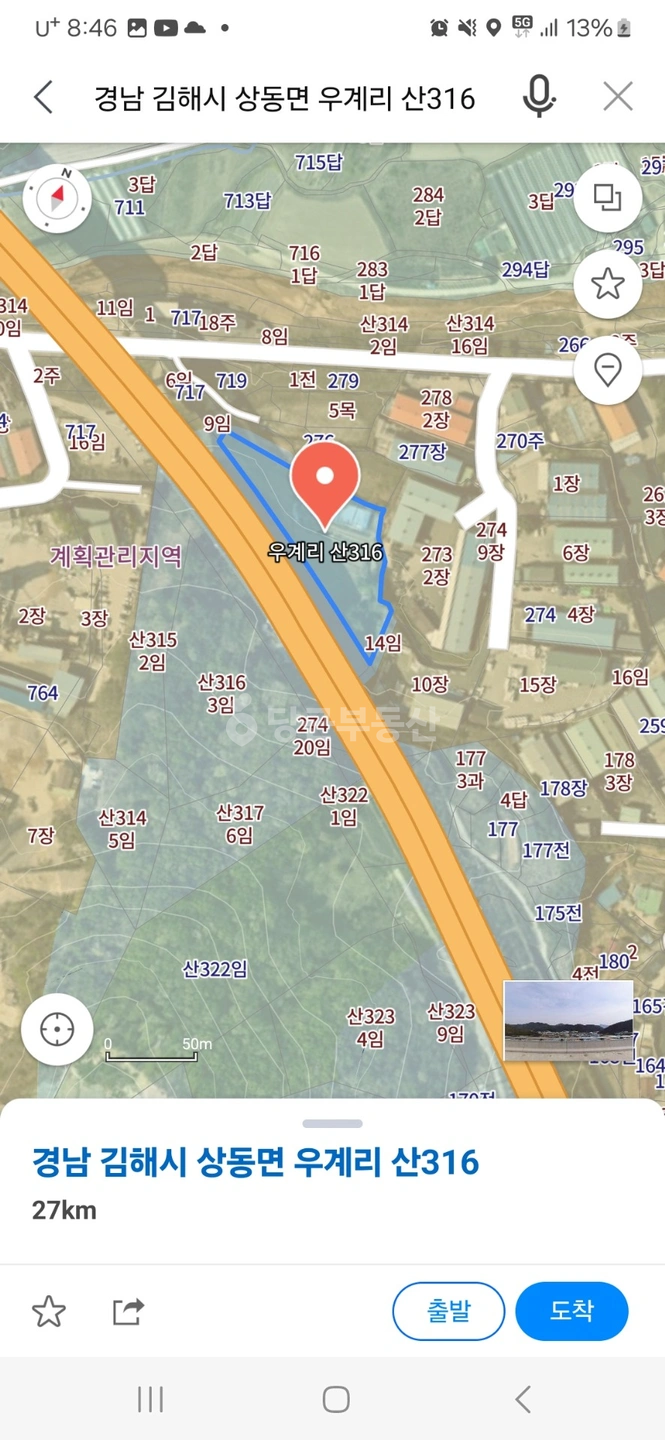The width and height of the screenshot is (665, 1440).
Task: Set as departure with 출발
Action: pyautogui.click(x=449, y=1311)
